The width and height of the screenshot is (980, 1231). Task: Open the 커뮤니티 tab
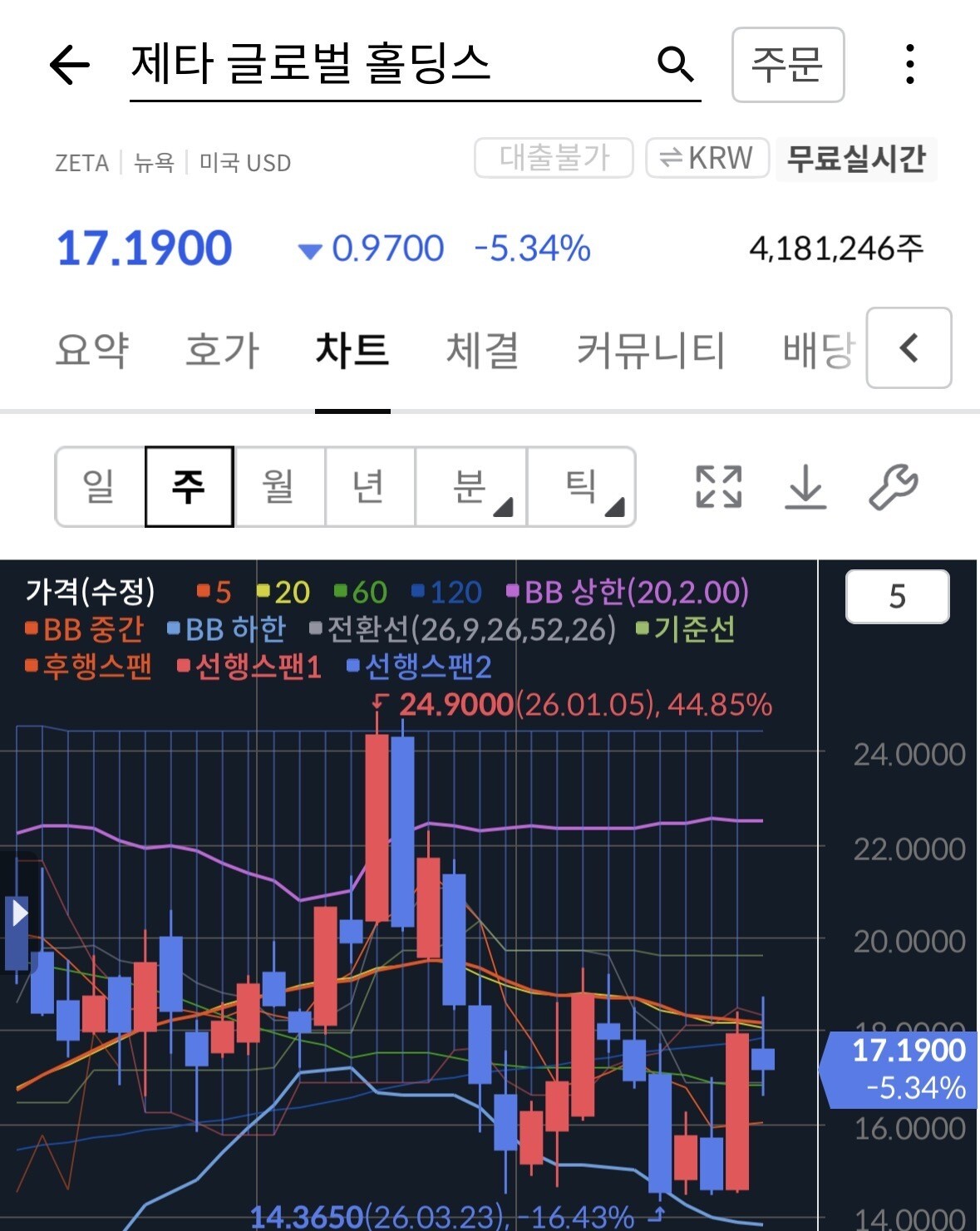tap(651, 350)
